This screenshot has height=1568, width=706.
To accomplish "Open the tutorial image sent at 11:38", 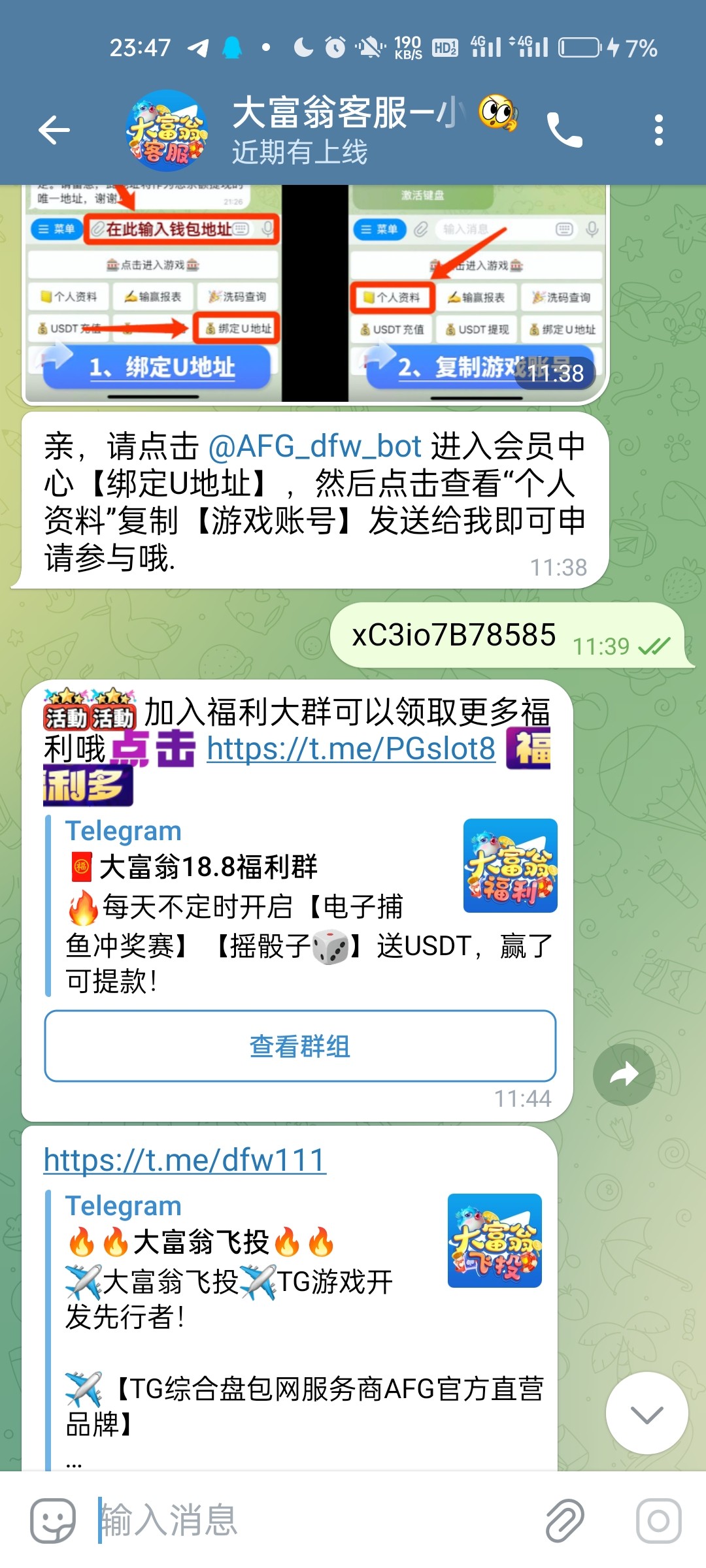I will click(x=315, y=294).
